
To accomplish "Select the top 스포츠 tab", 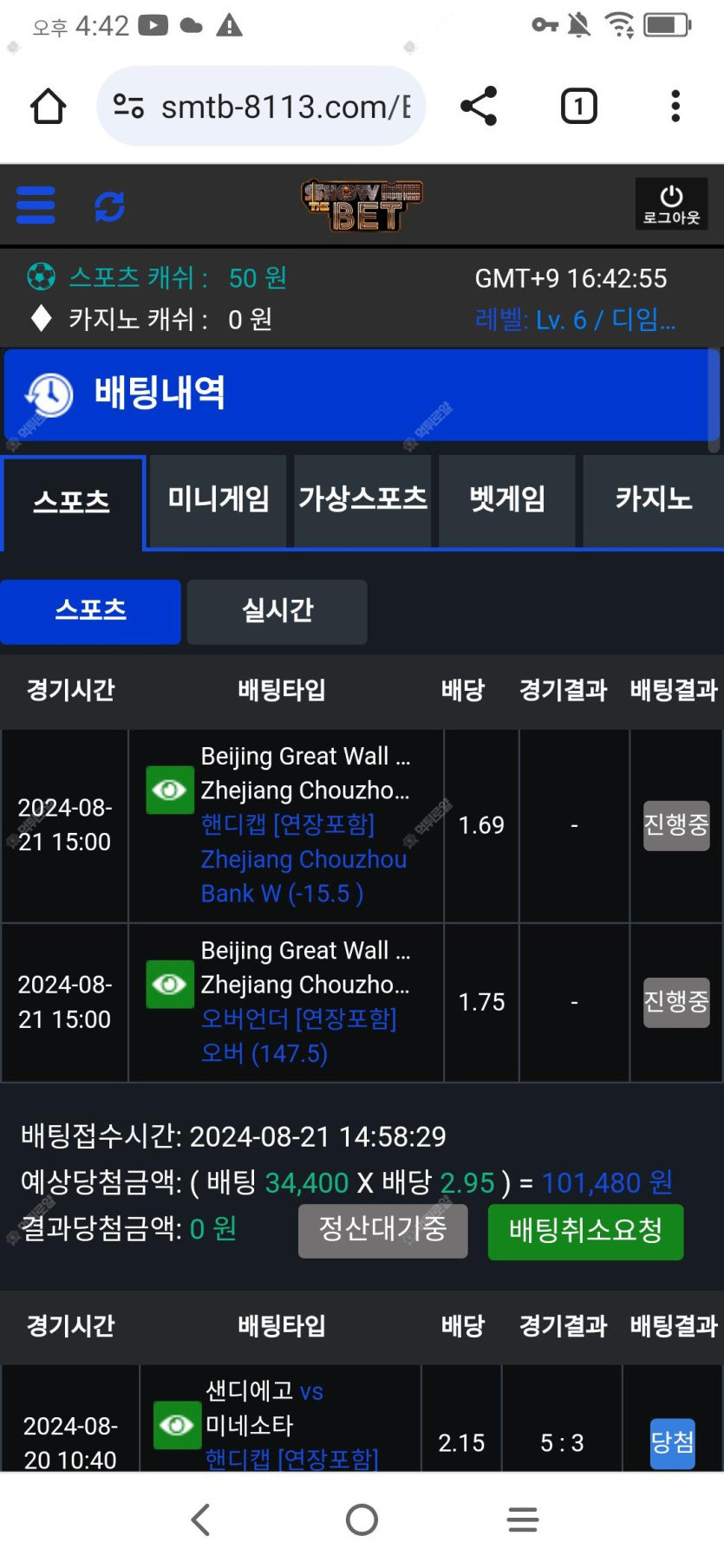I will pos(72,501).
